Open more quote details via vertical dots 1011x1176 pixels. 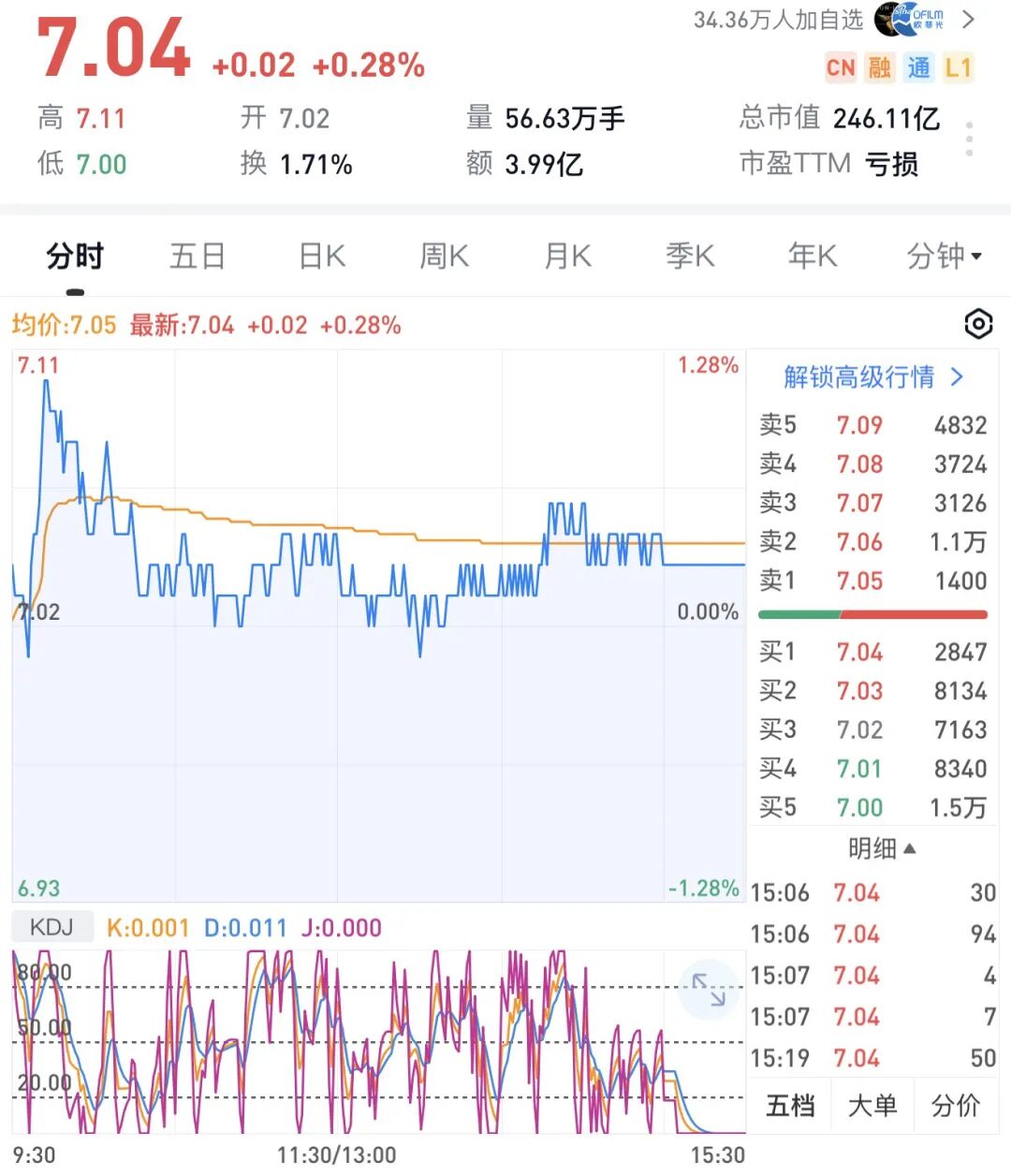[970, 139]
